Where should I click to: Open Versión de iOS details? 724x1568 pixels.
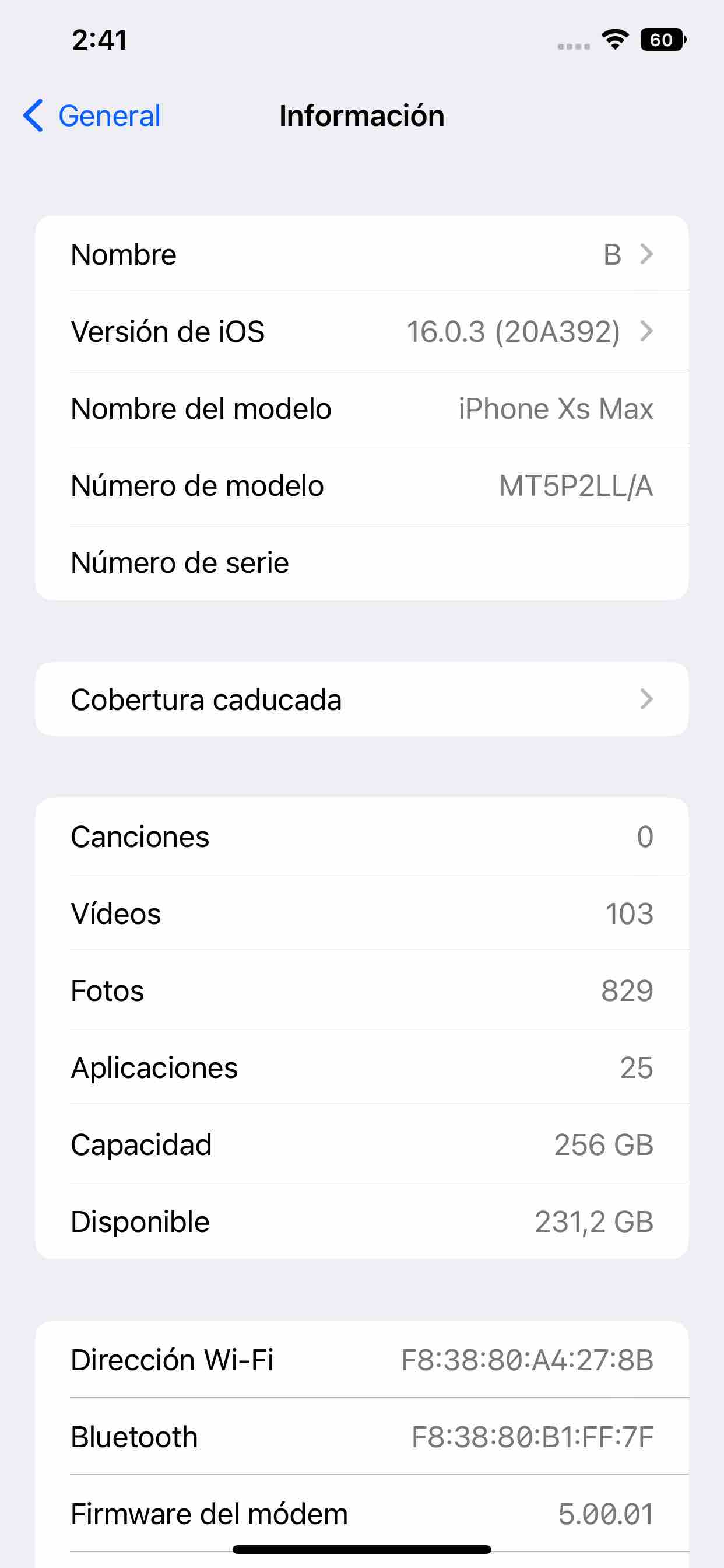361,332
